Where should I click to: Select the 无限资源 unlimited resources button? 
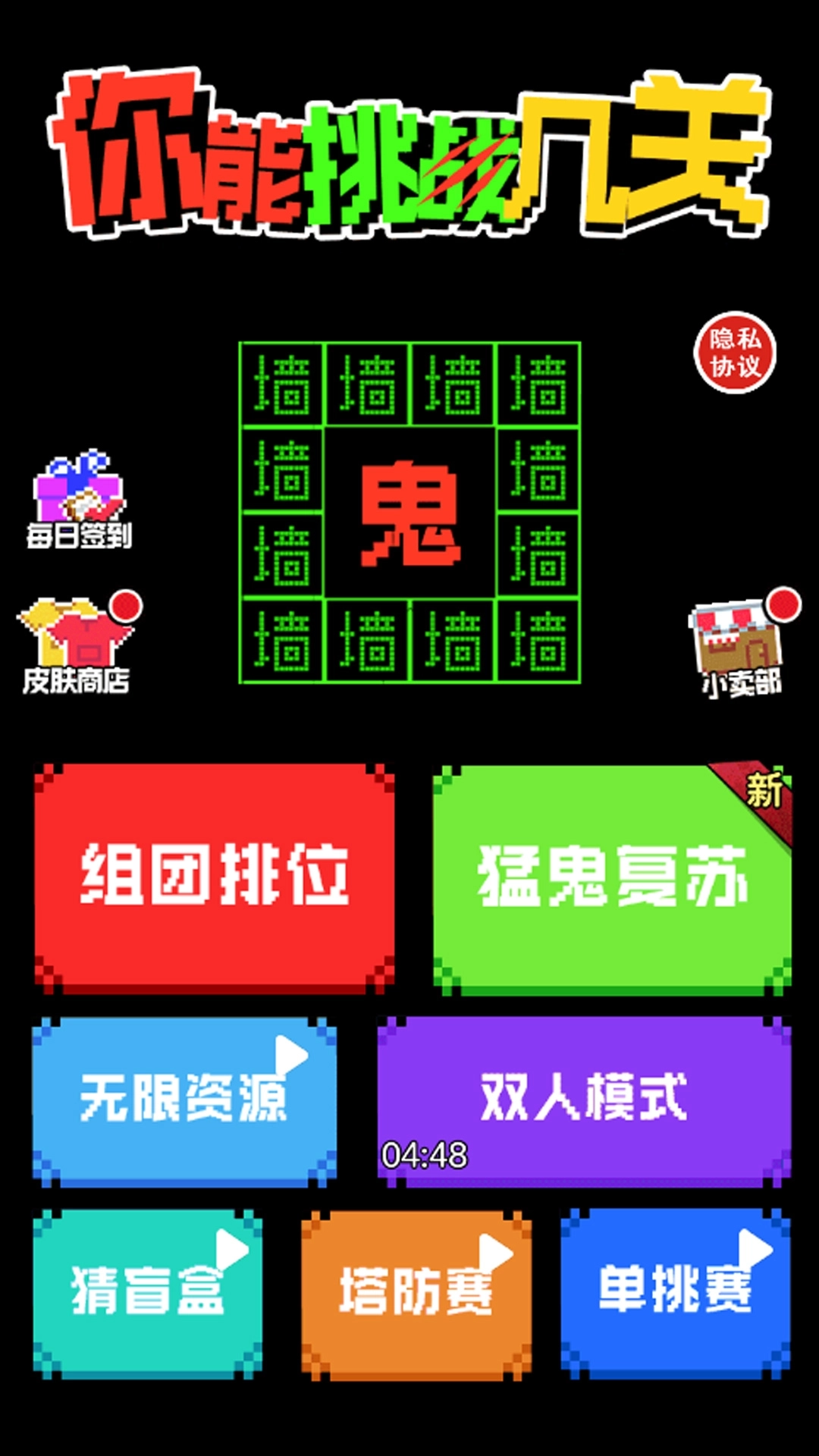click(x=184, y=1100)
